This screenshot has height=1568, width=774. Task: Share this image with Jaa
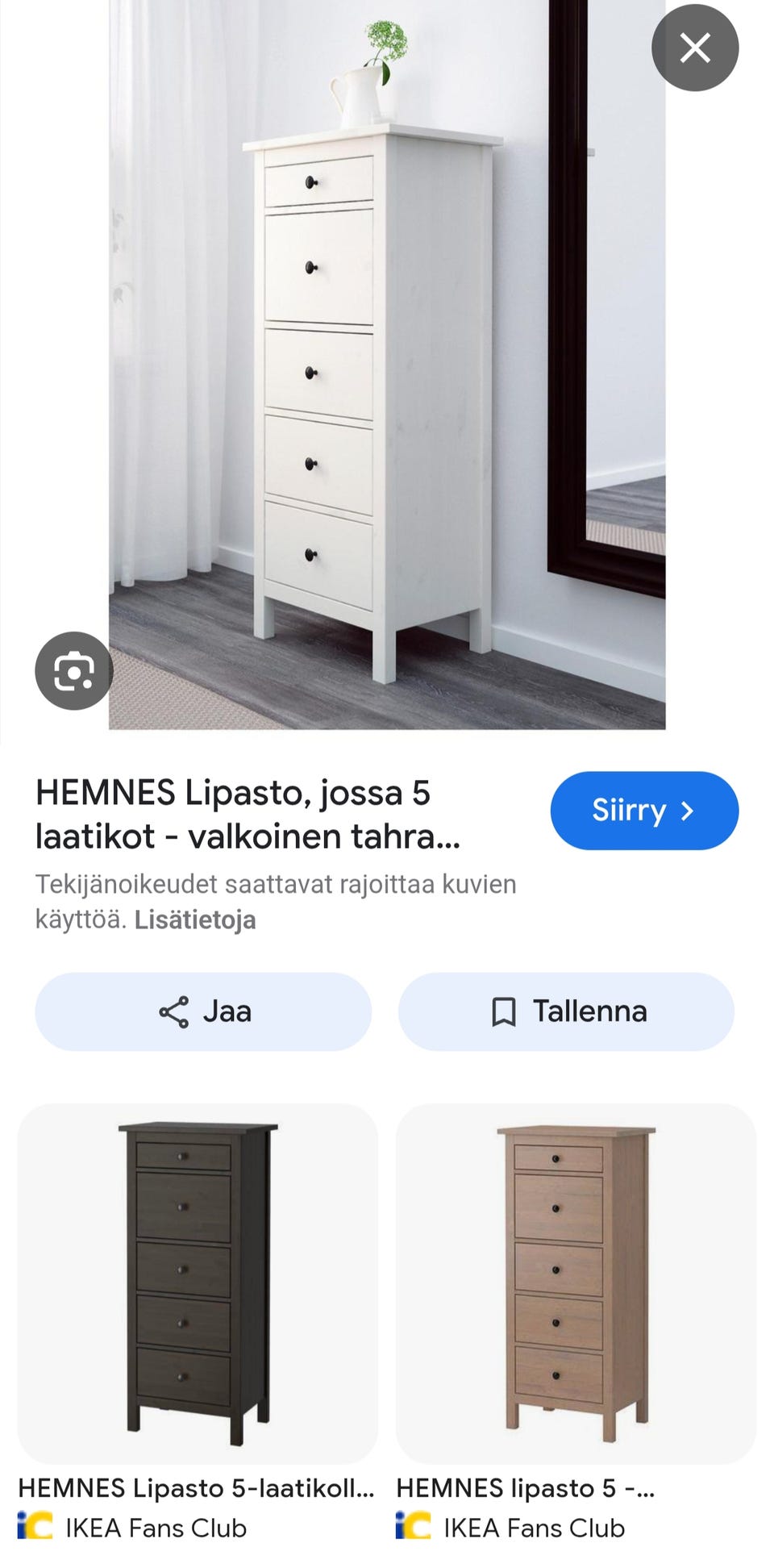pyautogui.click(x=203, y=1011)
